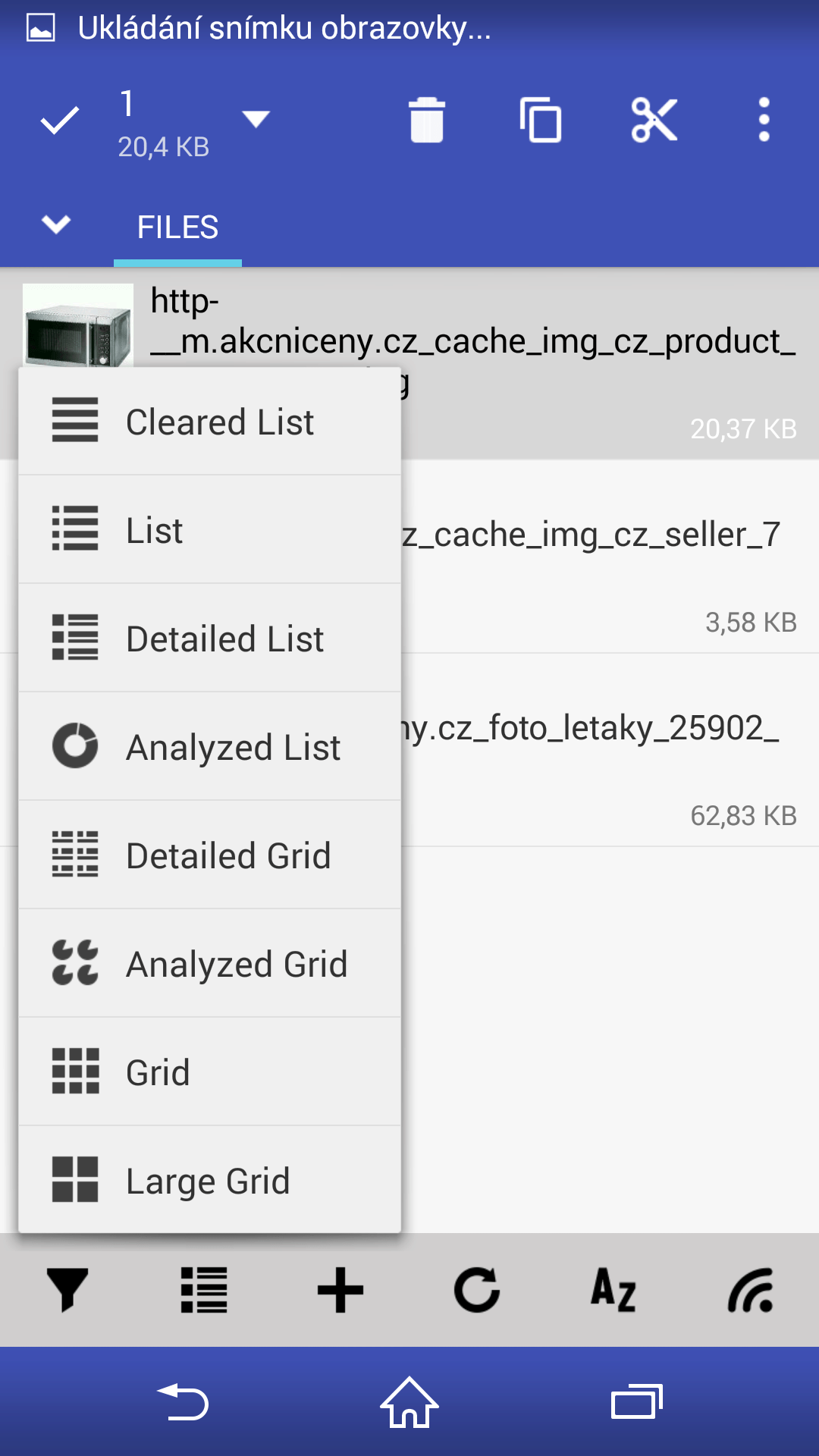Go back using the system back button
This screenshot has height=1456, width=819.
pyautogui.click(x=183, y=1402)
